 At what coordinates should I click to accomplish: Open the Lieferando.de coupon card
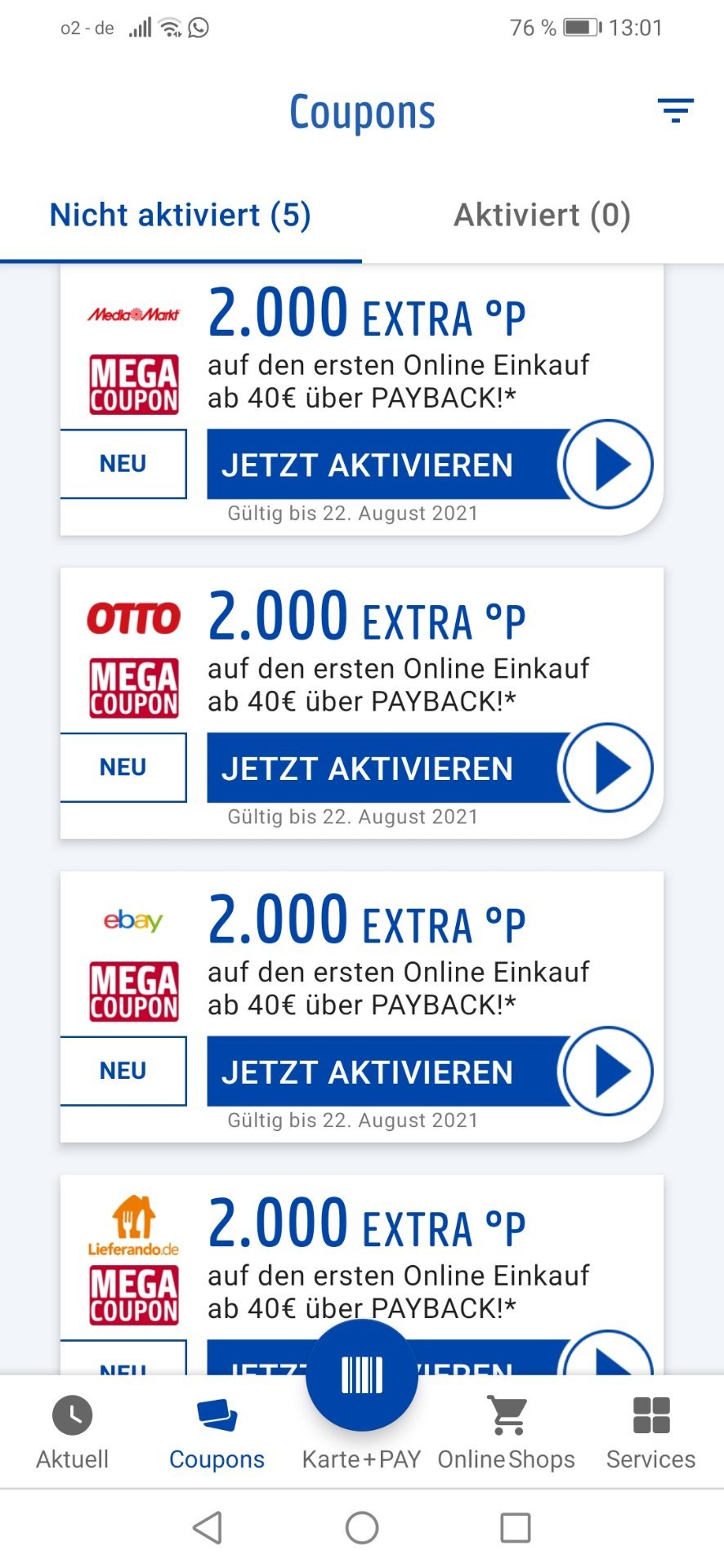point(362,1274)
